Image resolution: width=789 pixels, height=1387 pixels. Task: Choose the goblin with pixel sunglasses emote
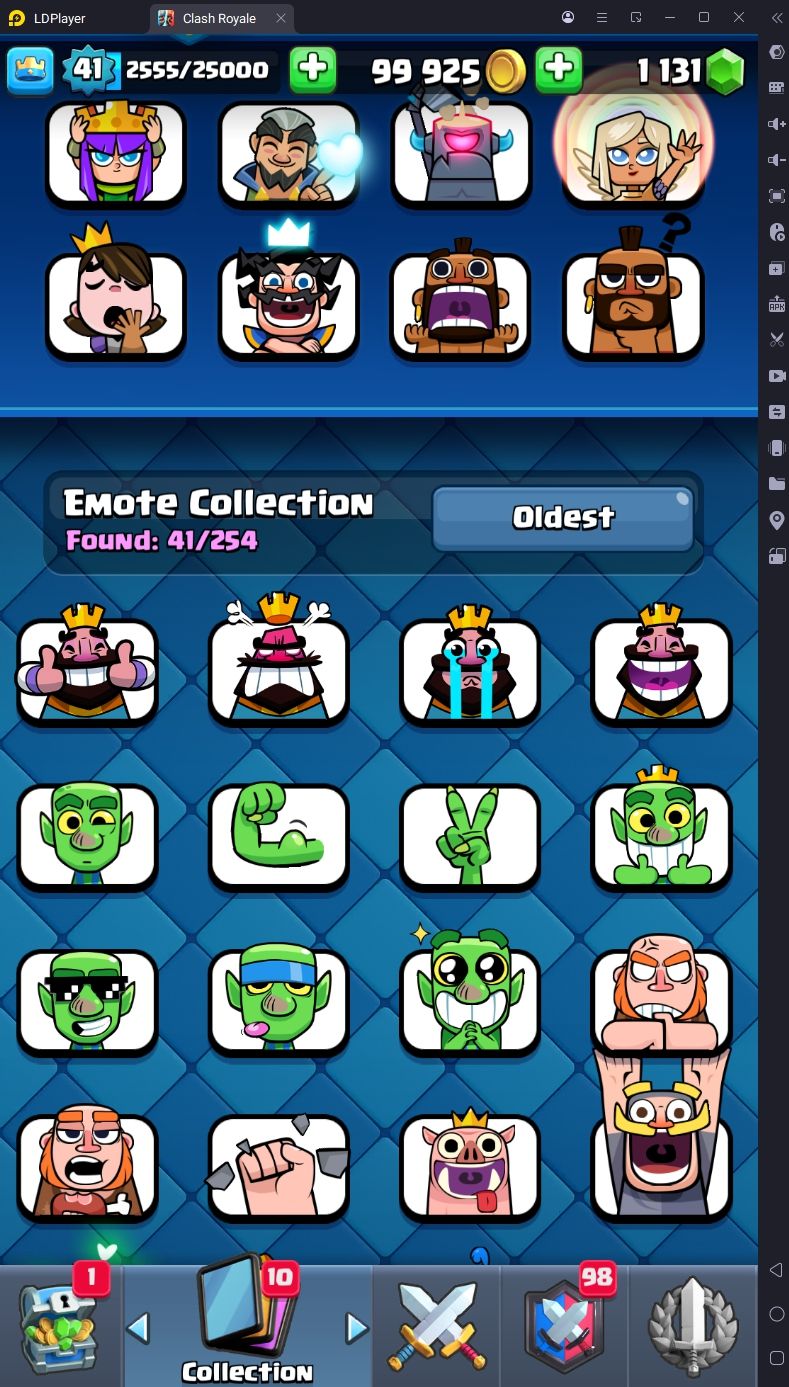tap(88, 1002)
